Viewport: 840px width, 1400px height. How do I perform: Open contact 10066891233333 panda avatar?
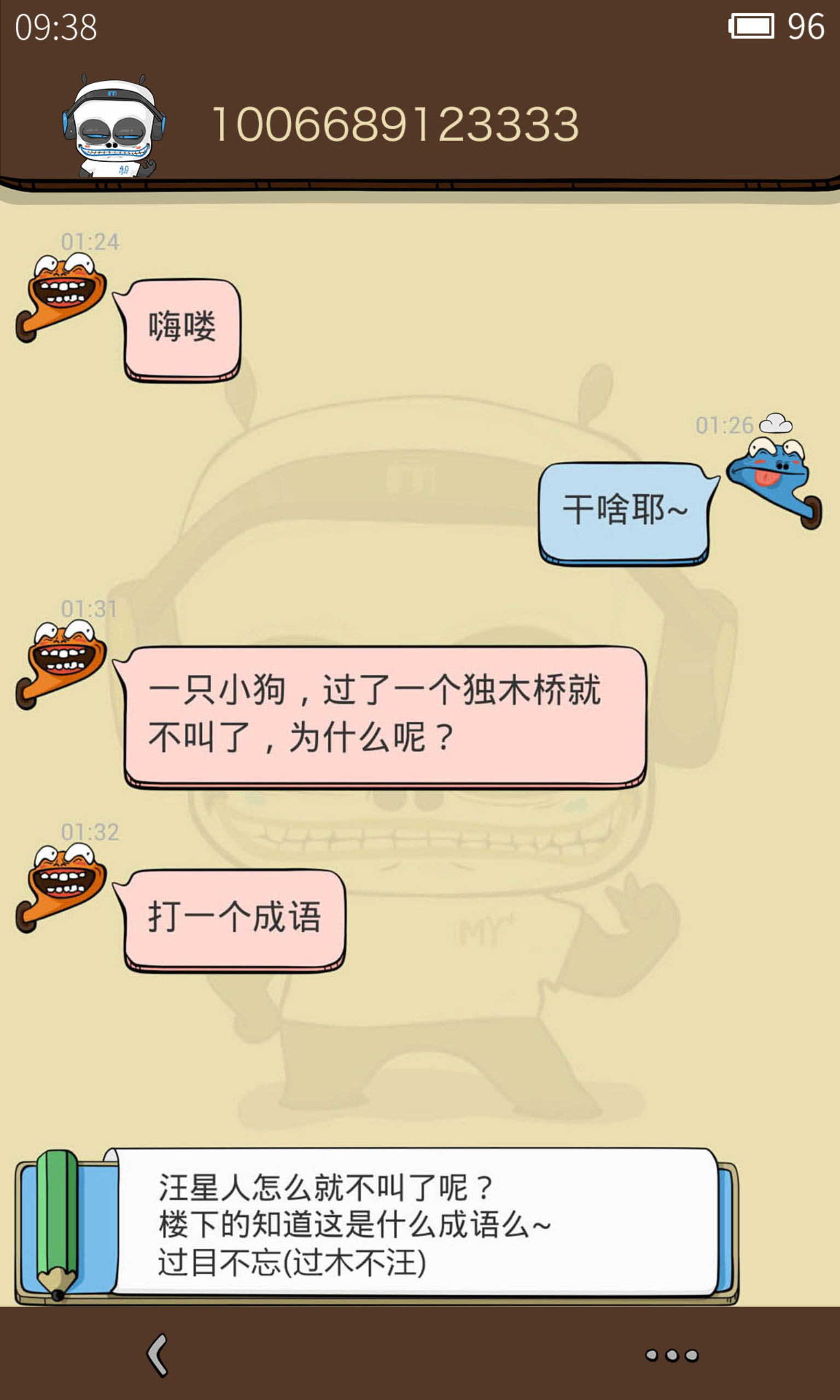point(114,126)
